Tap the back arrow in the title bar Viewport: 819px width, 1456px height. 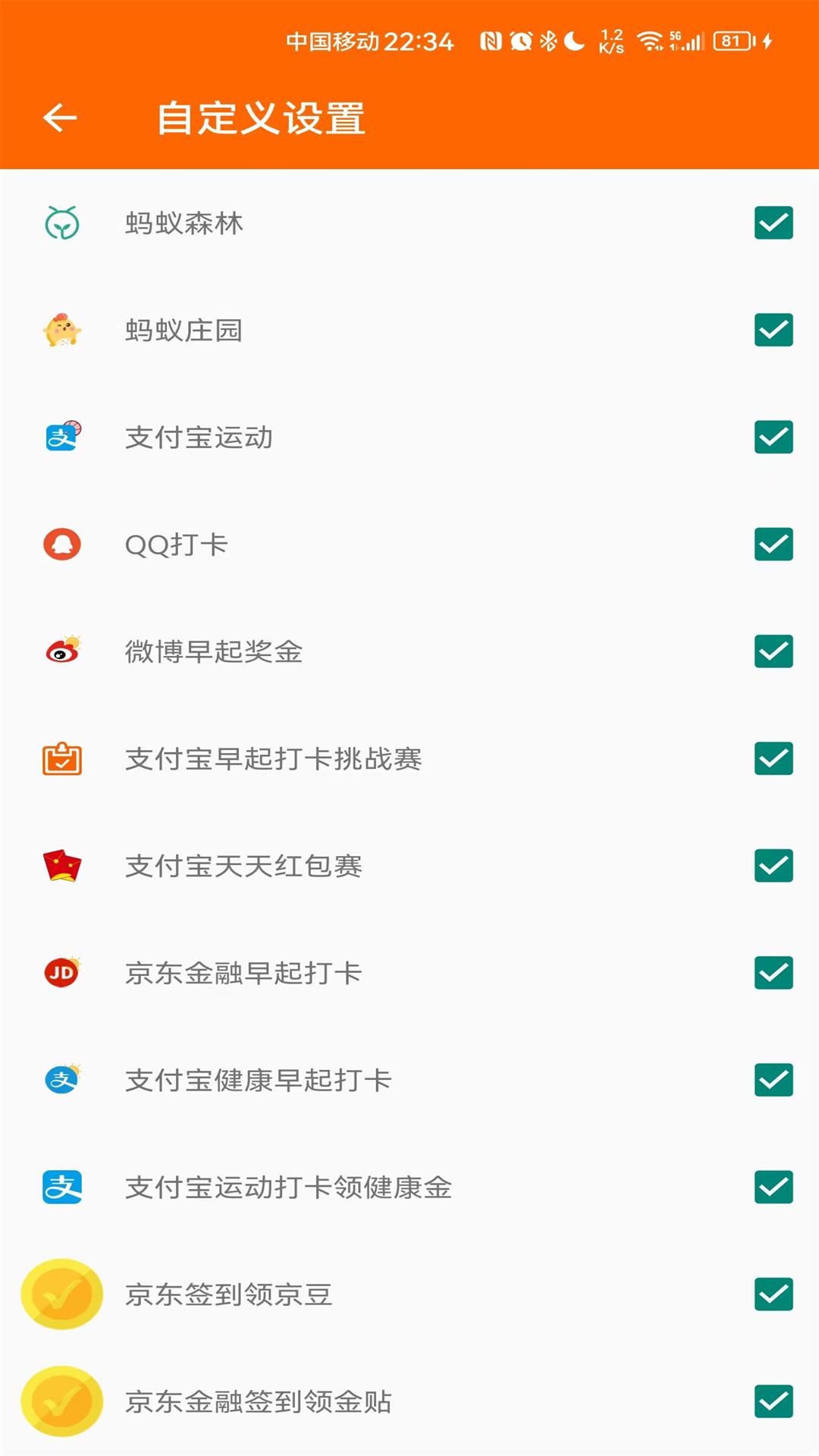59,118
